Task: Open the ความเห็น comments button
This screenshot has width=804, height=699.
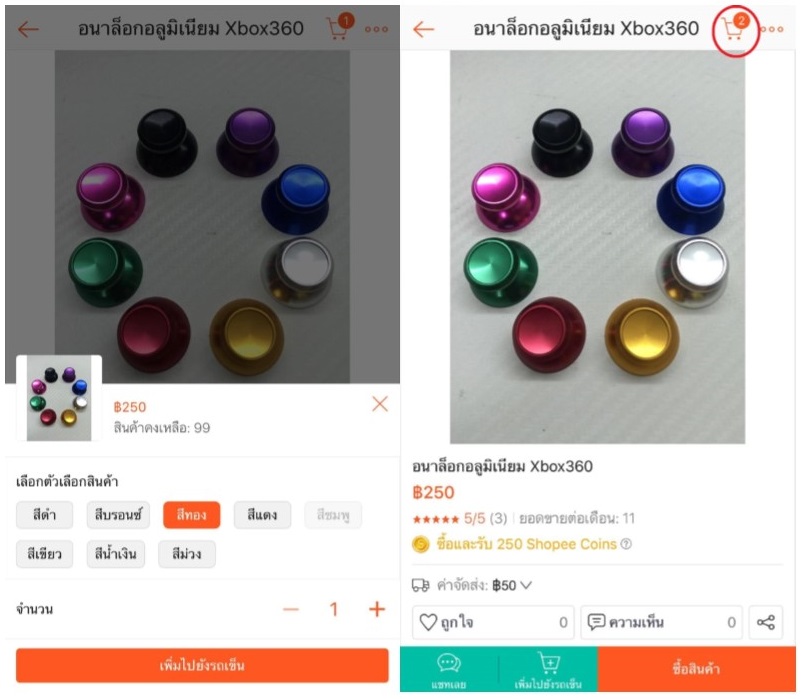Action: click(x=662, y=622)
